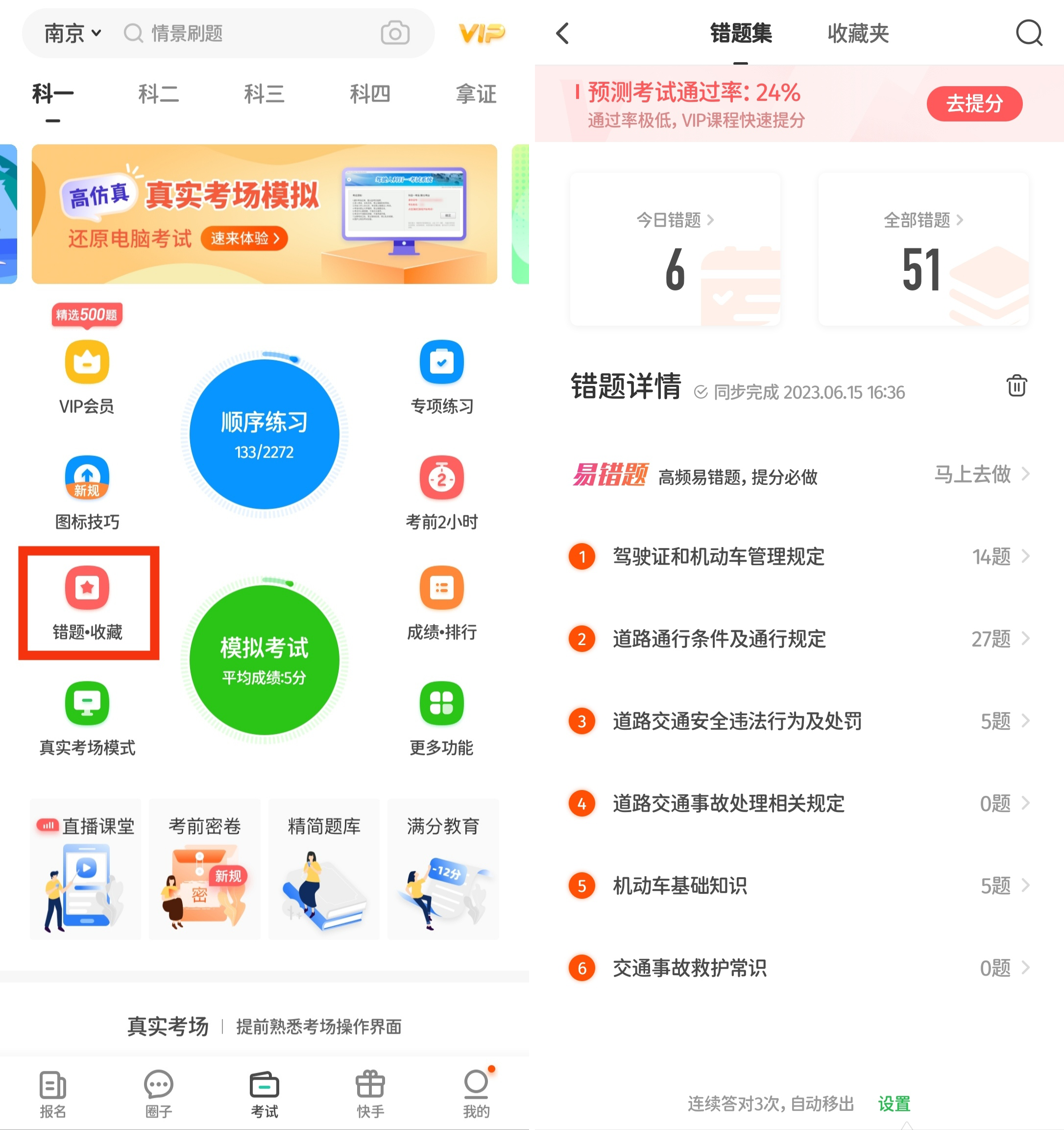Switch to the 我的 bottom tab
Screen dimensions: 1064x1130
coord(476,1093)
